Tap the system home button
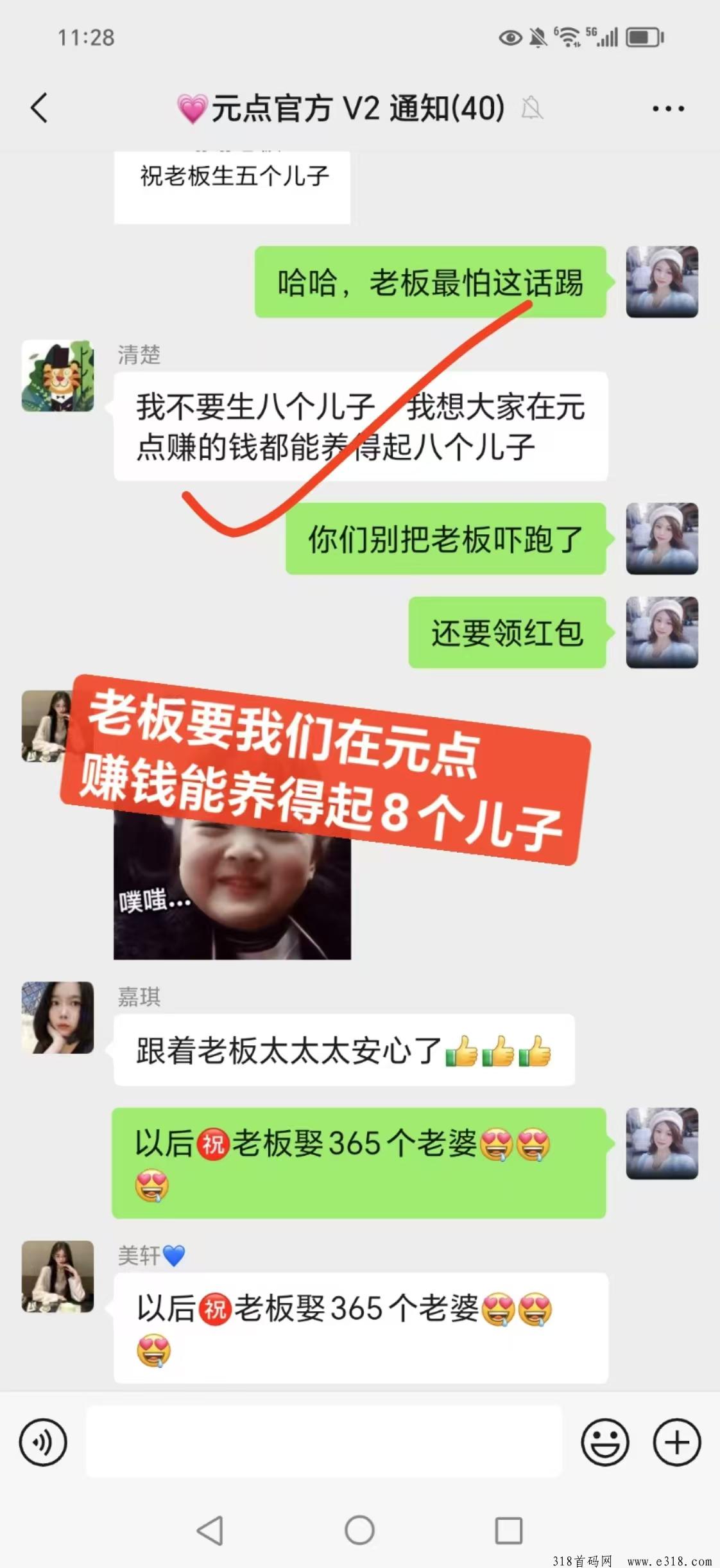Image resolution: width=720 pixels, height=1568 pixels. pyautogui.click(x=359, y=1530)
